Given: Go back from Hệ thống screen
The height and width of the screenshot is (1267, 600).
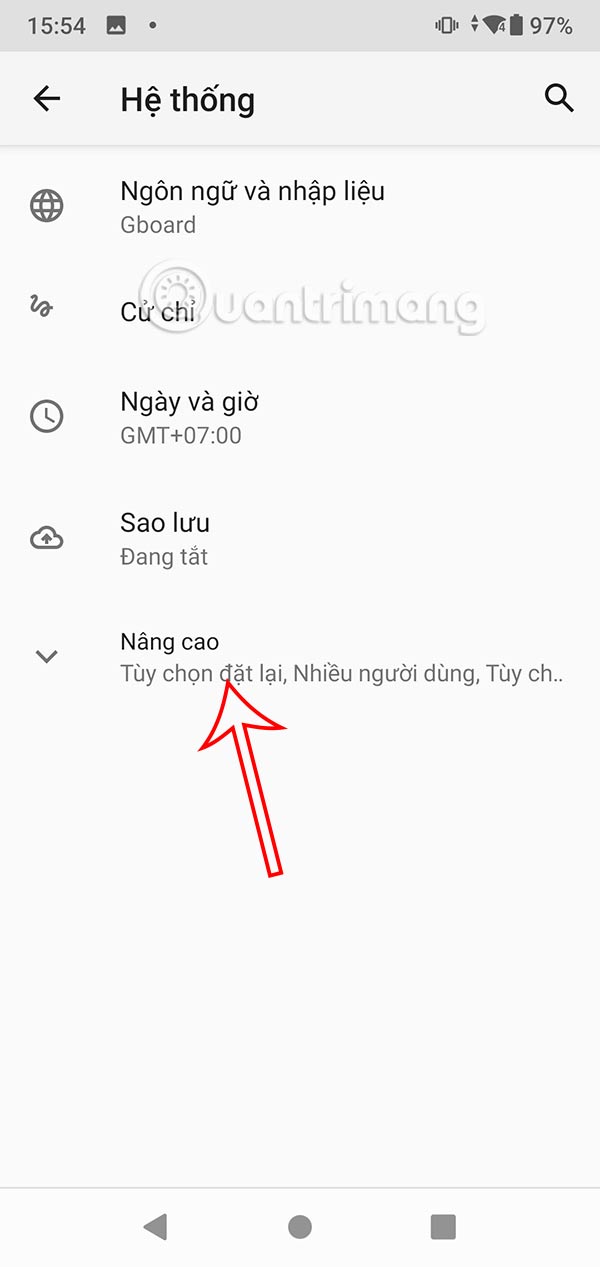Looking at the screenshot, I should click(x=47, y=98).
